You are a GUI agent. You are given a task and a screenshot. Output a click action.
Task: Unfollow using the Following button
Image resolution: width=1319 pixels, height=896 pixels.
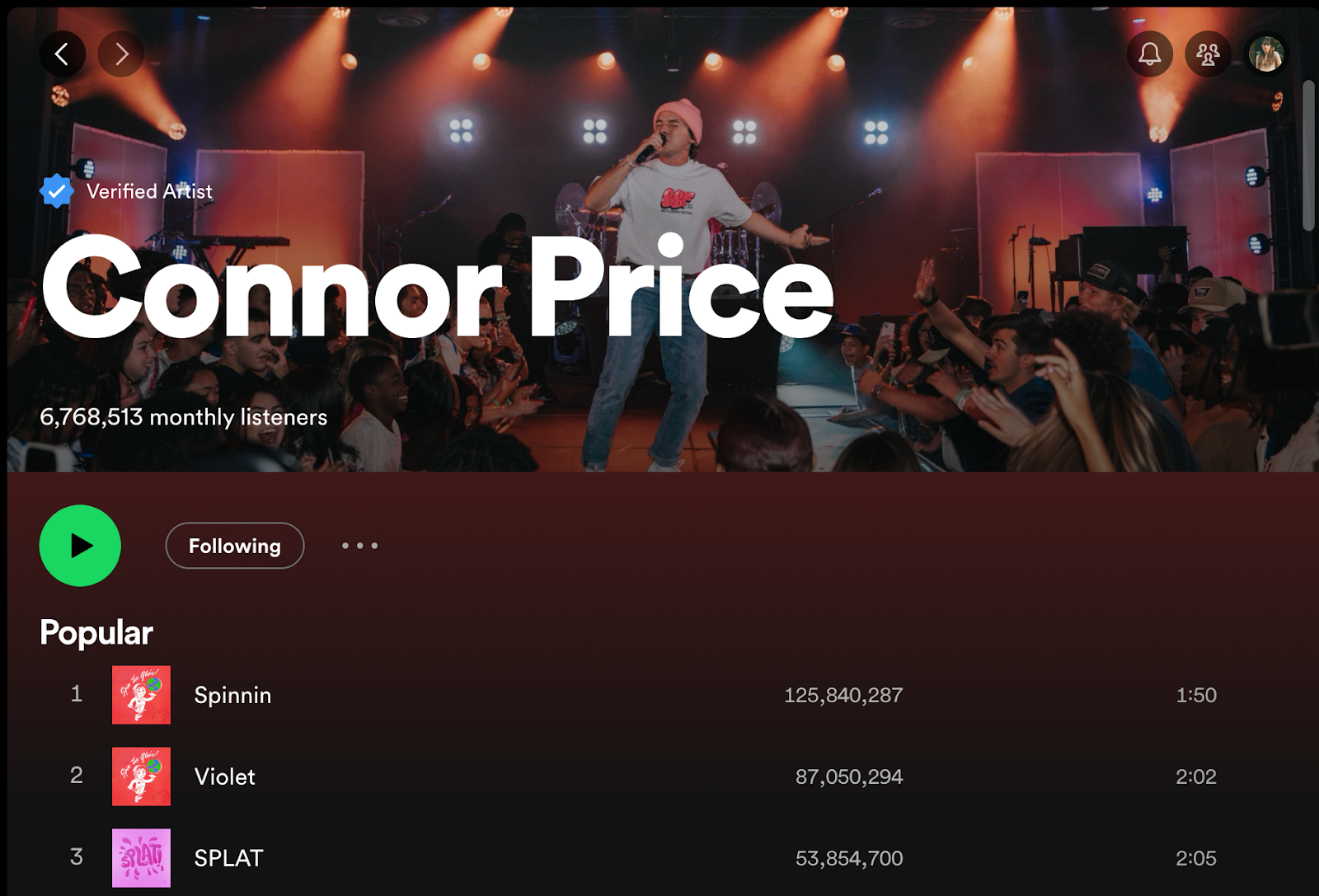click(235, 546)
